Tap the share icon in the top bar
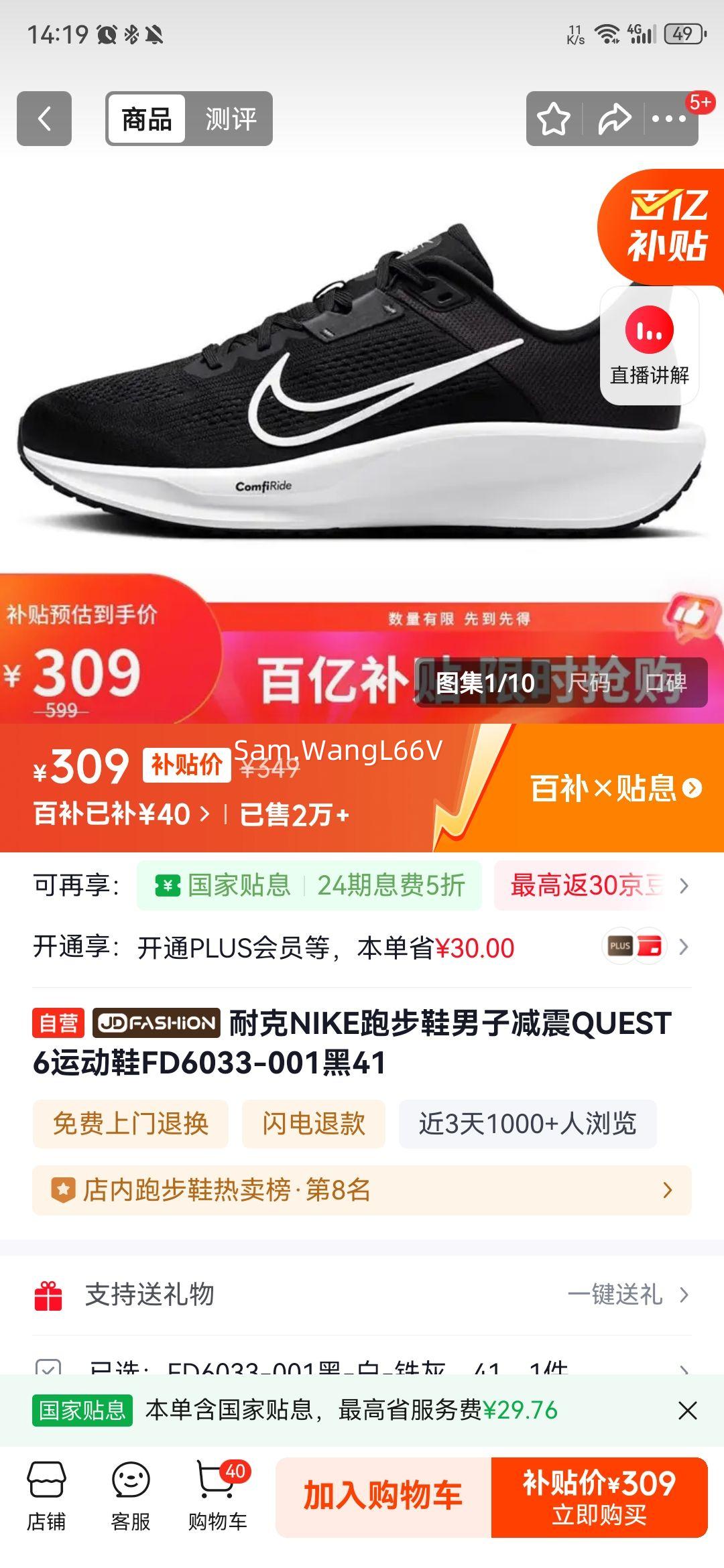This screenshot has width=724, height=1568. pyautogui.click(x=613, y=118)
